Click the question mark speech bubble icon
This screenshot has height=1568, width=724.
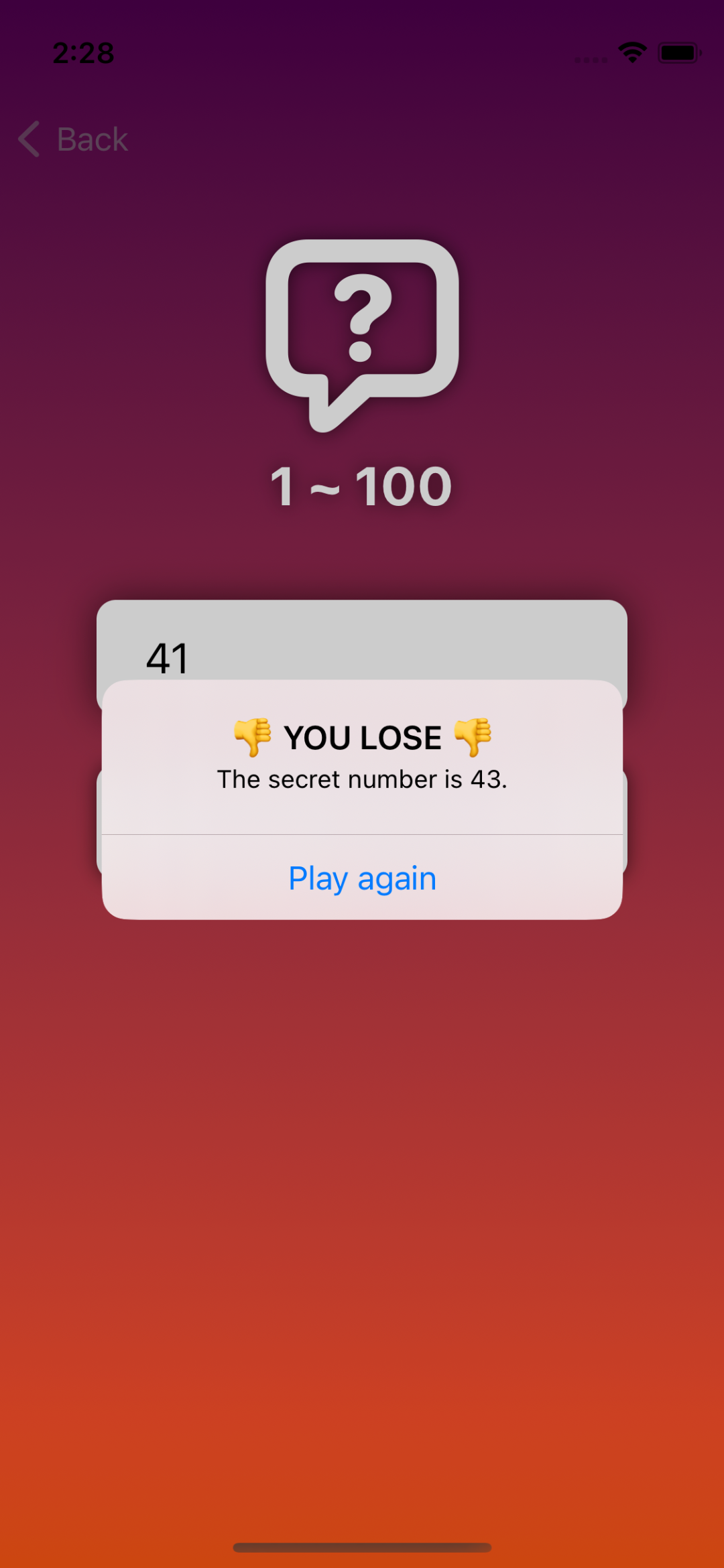click(x=361, y=335)
